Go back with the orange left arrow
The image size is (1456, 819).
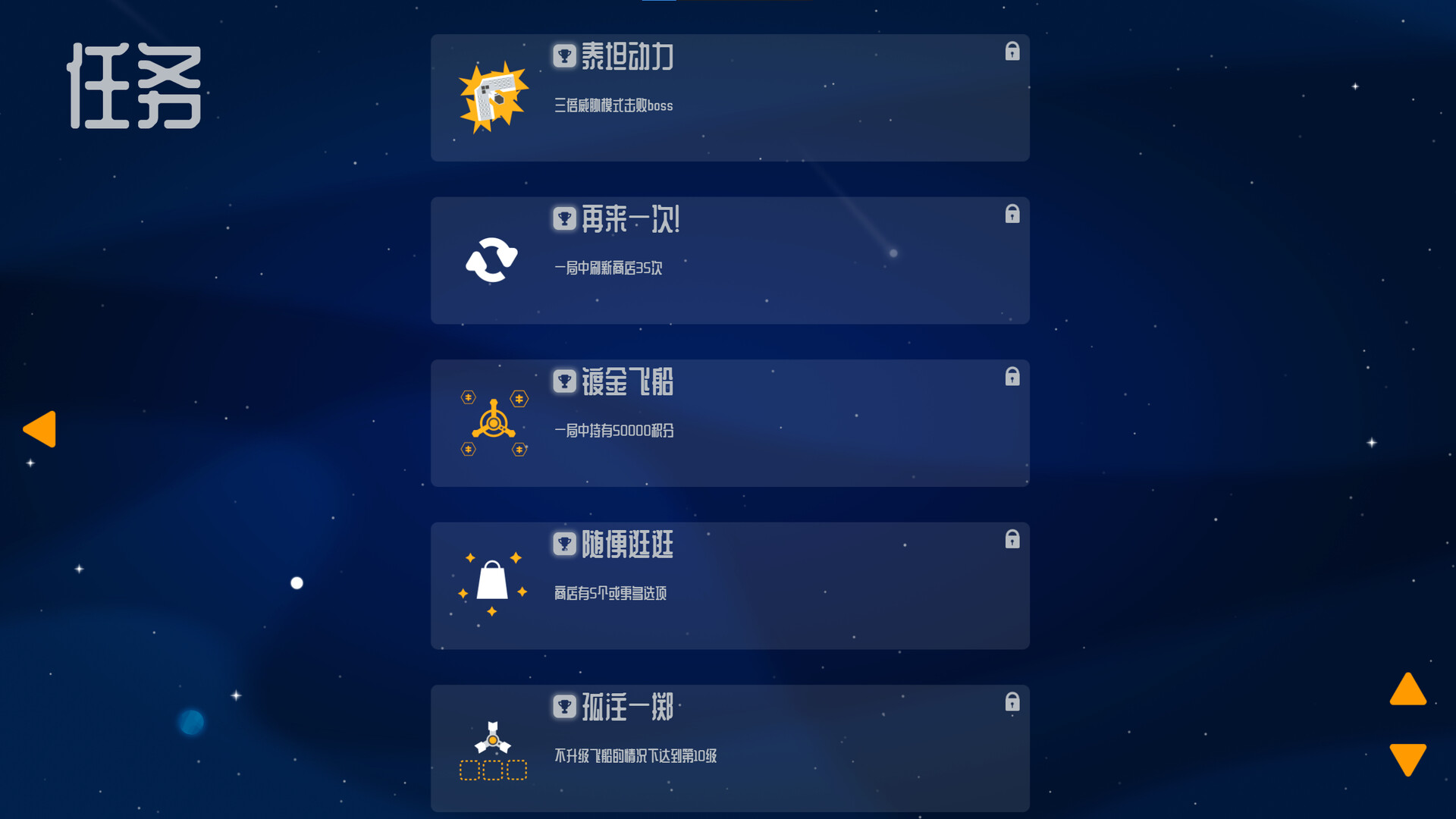[41, 429]
